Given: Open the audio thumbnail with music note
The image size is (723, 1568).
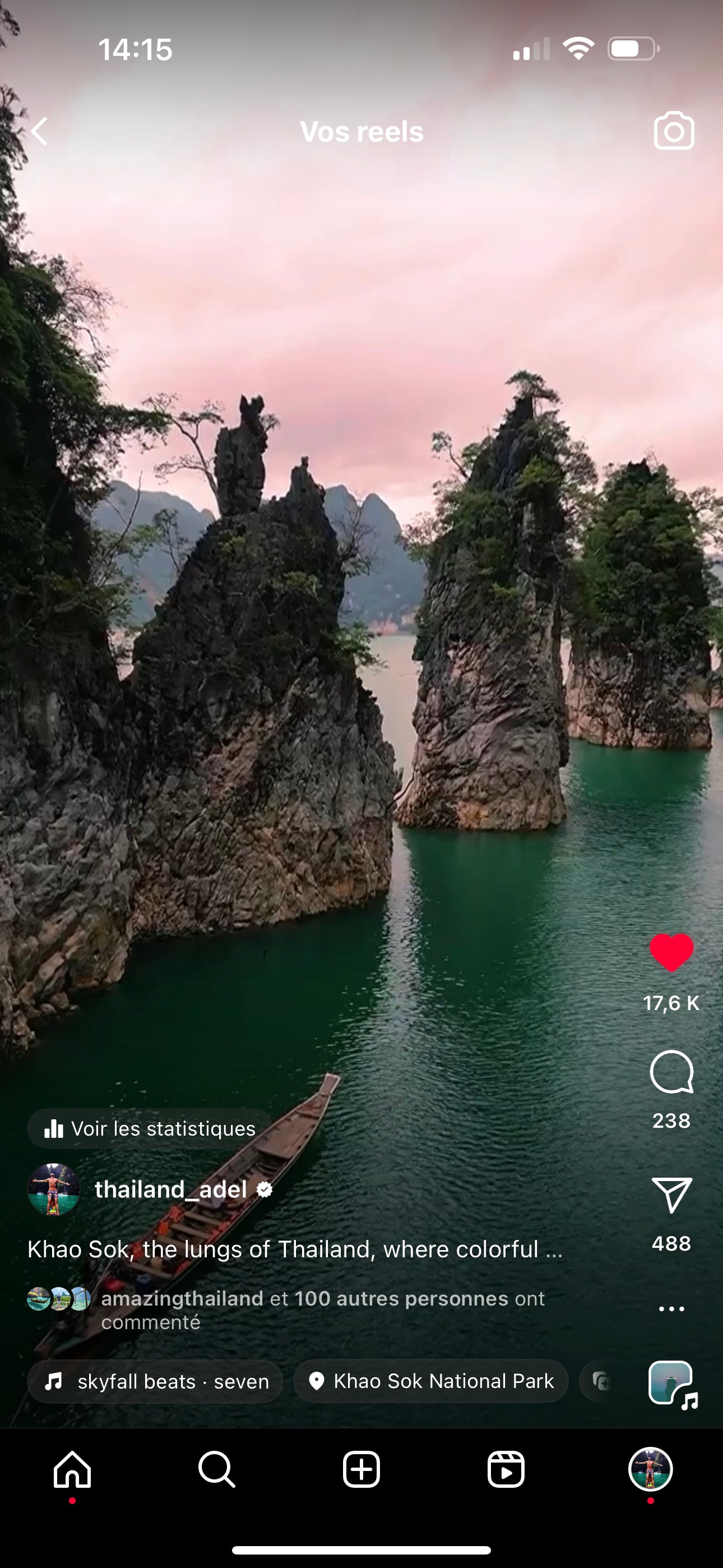Looking at the screenshot, I should coord(671,1383).
